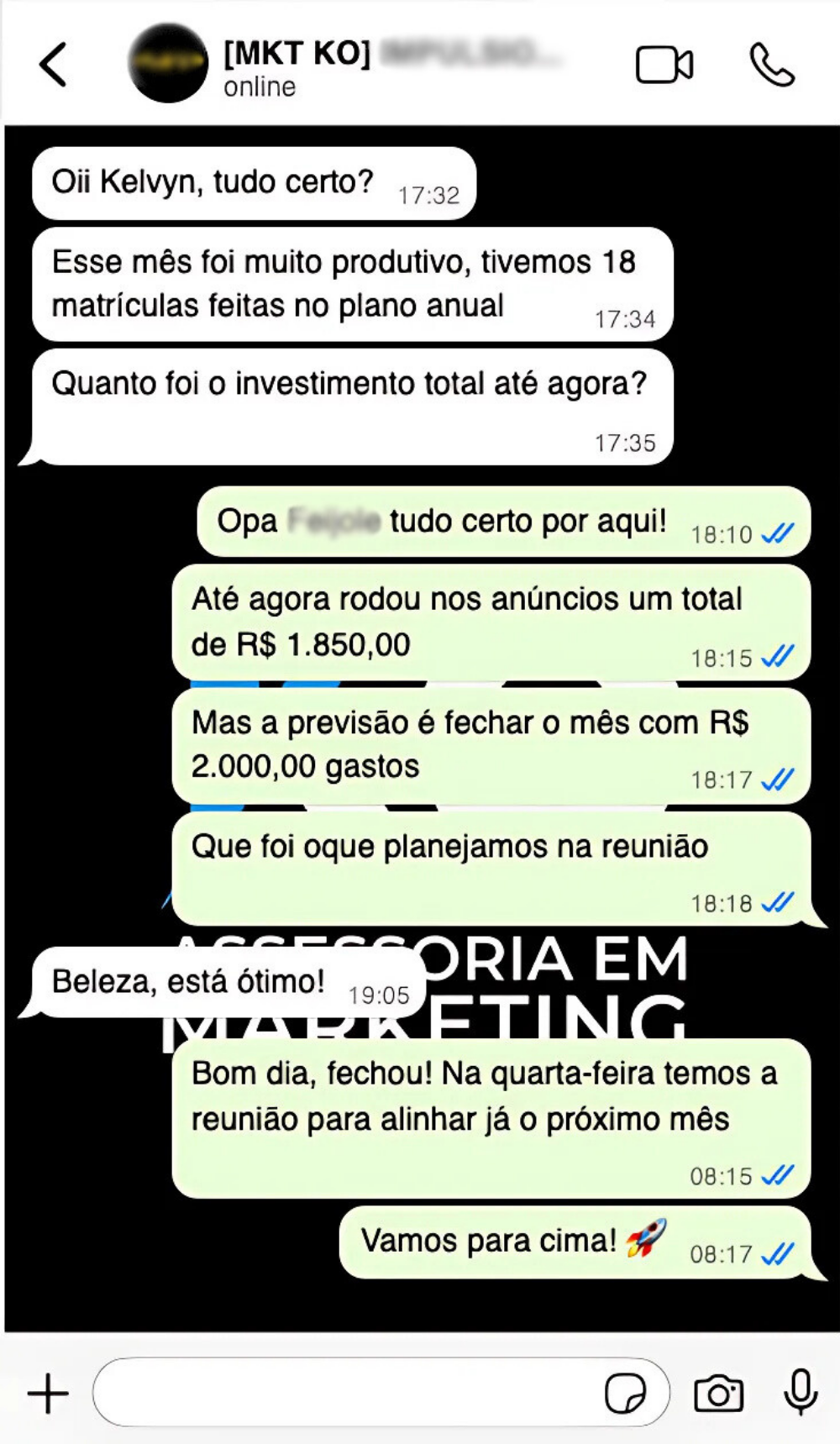This screenshot has width=840, height=1444.
Task: Start a video call with this contact
Action: click(664, 66)
